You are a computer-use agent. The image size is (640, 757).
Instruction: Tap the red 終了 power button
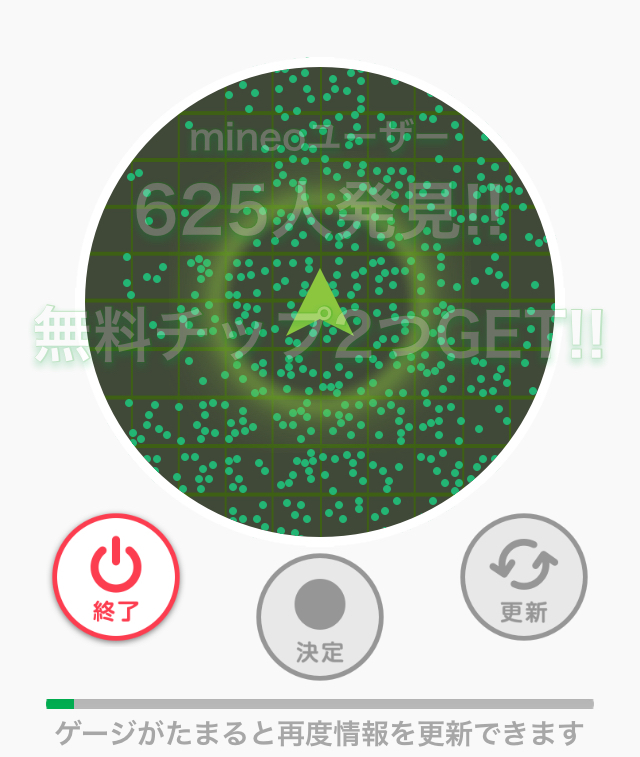pos(116,577)
